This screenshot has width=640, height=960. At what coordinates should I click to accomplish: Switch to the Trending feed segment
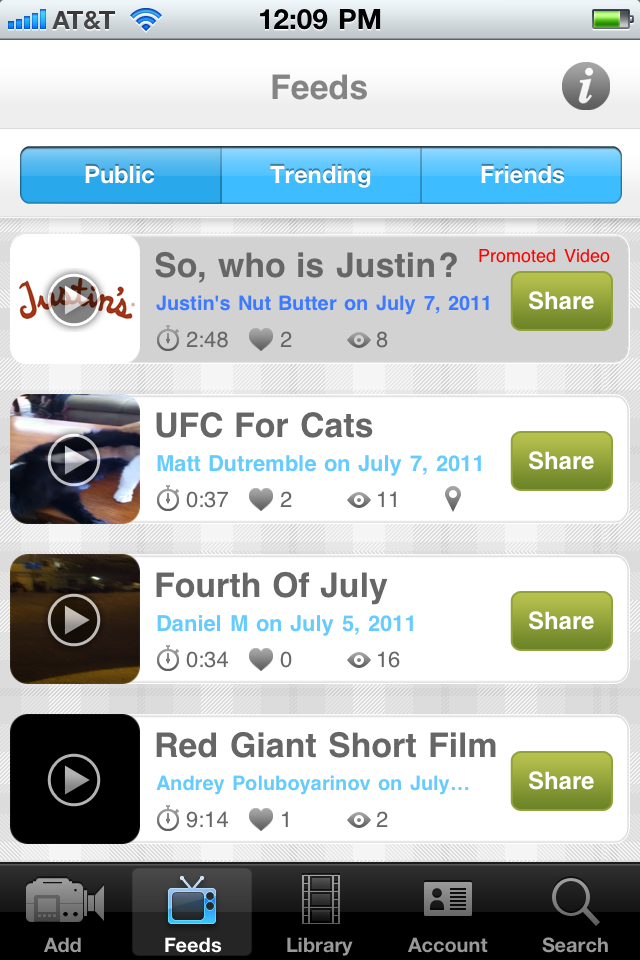[320, 175]
